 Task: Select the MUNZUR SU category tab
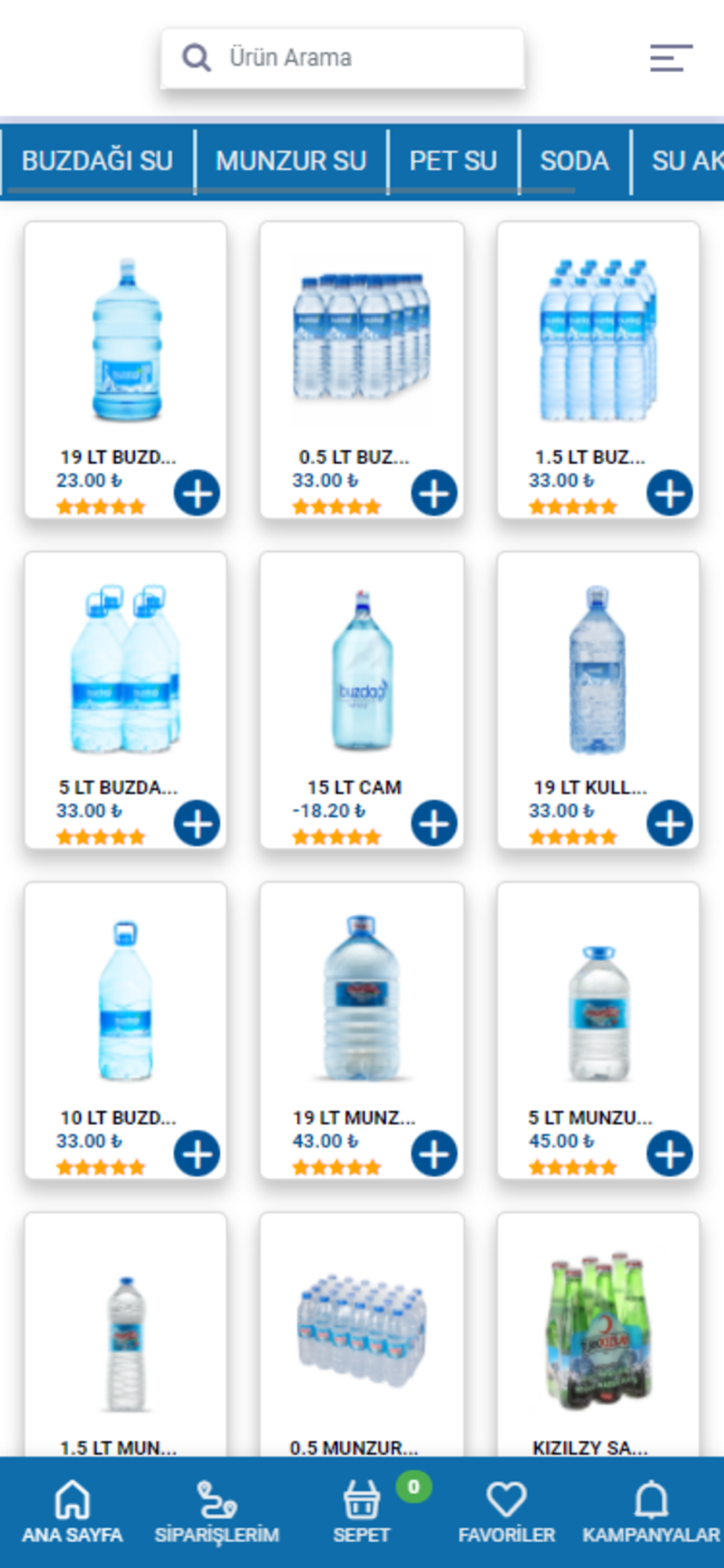[291, 161]
